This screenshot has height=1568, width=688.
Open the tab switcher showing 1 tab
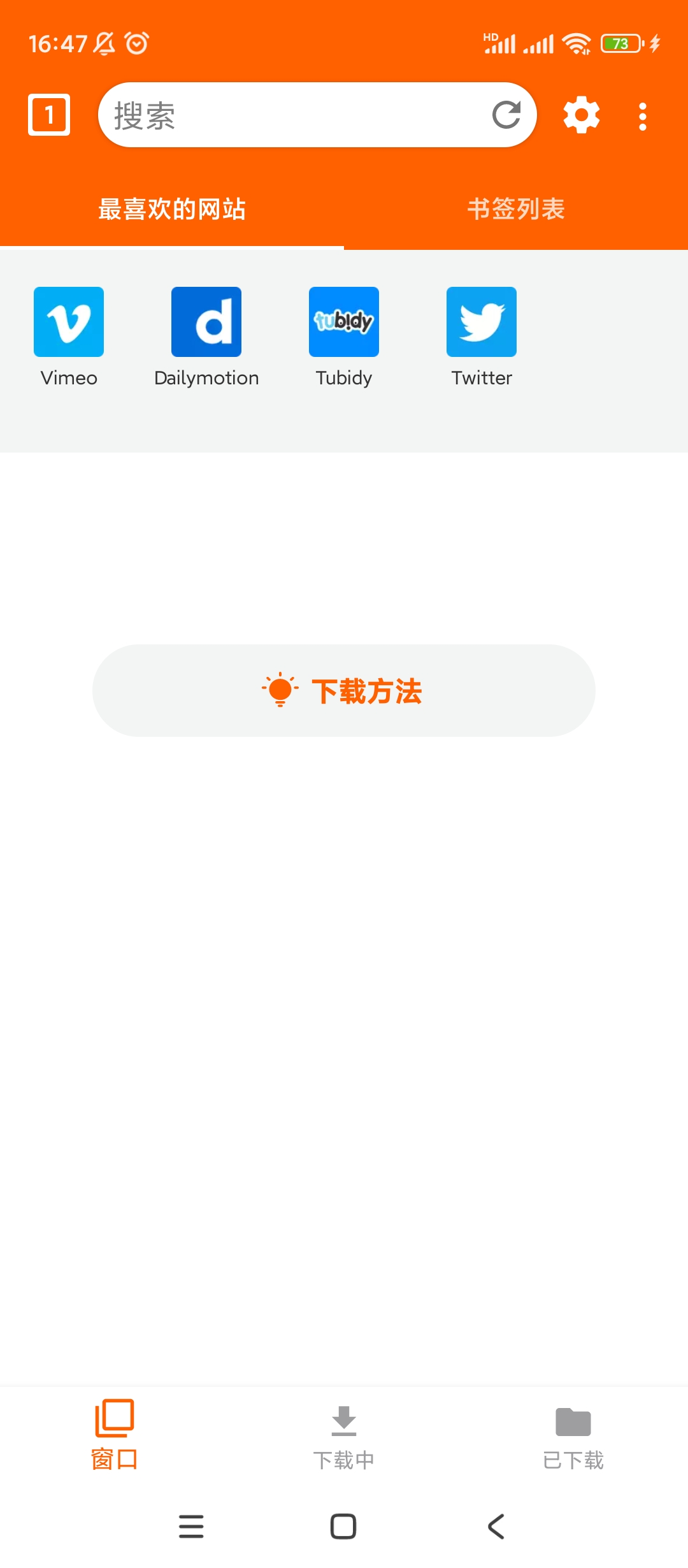[x=49, y=115]
